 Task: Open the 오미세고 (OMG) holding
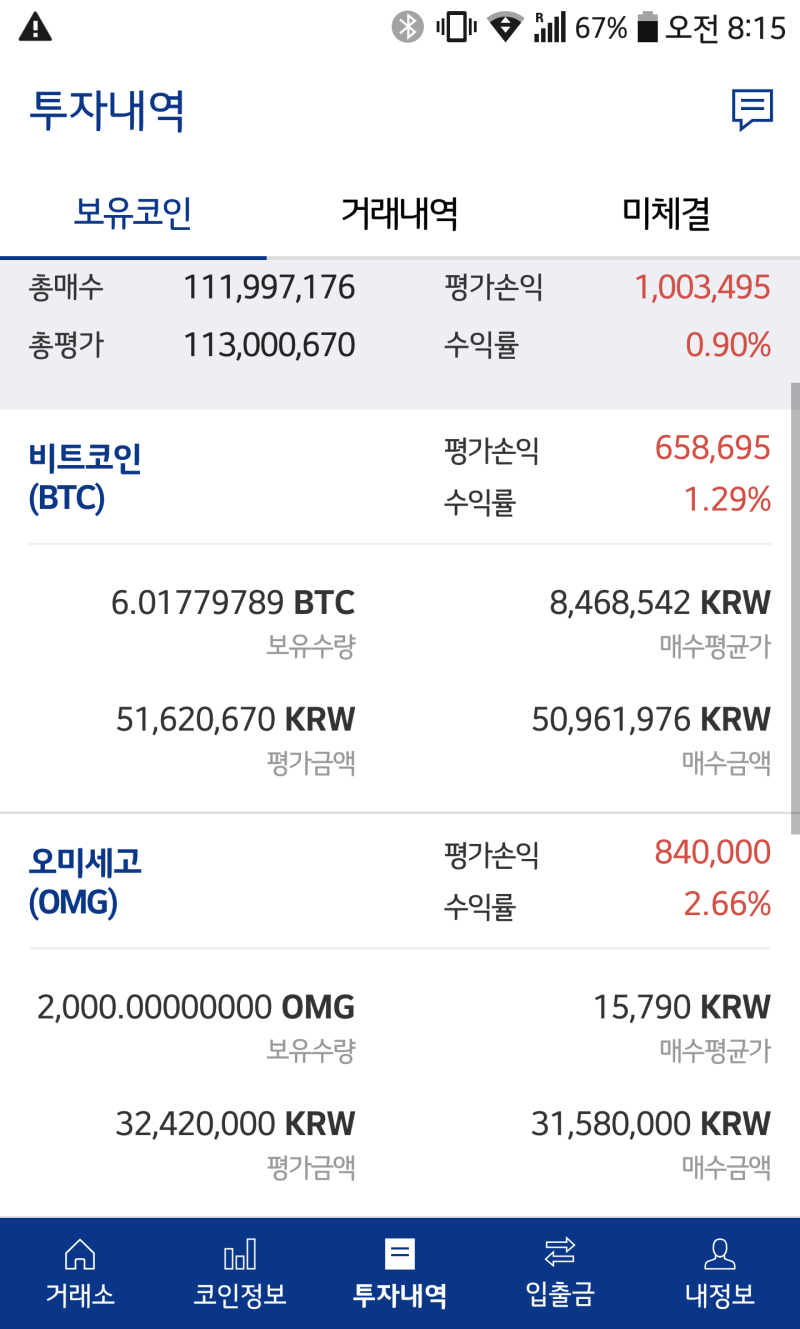[x=85, y=881]
